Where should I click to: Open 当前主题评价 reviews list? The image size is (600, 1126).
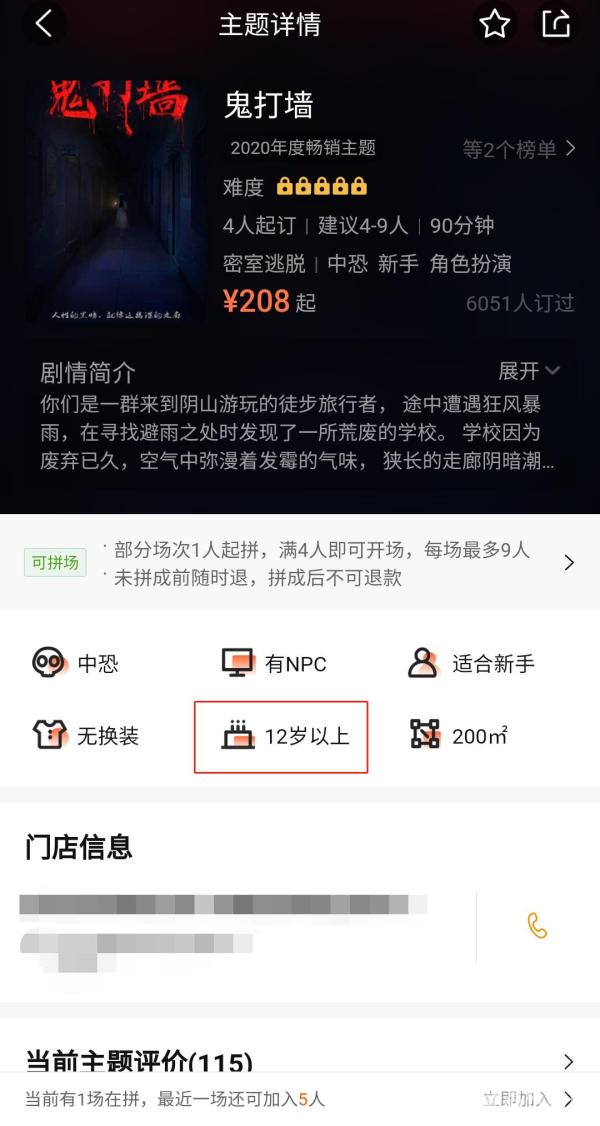point(300,1061)
